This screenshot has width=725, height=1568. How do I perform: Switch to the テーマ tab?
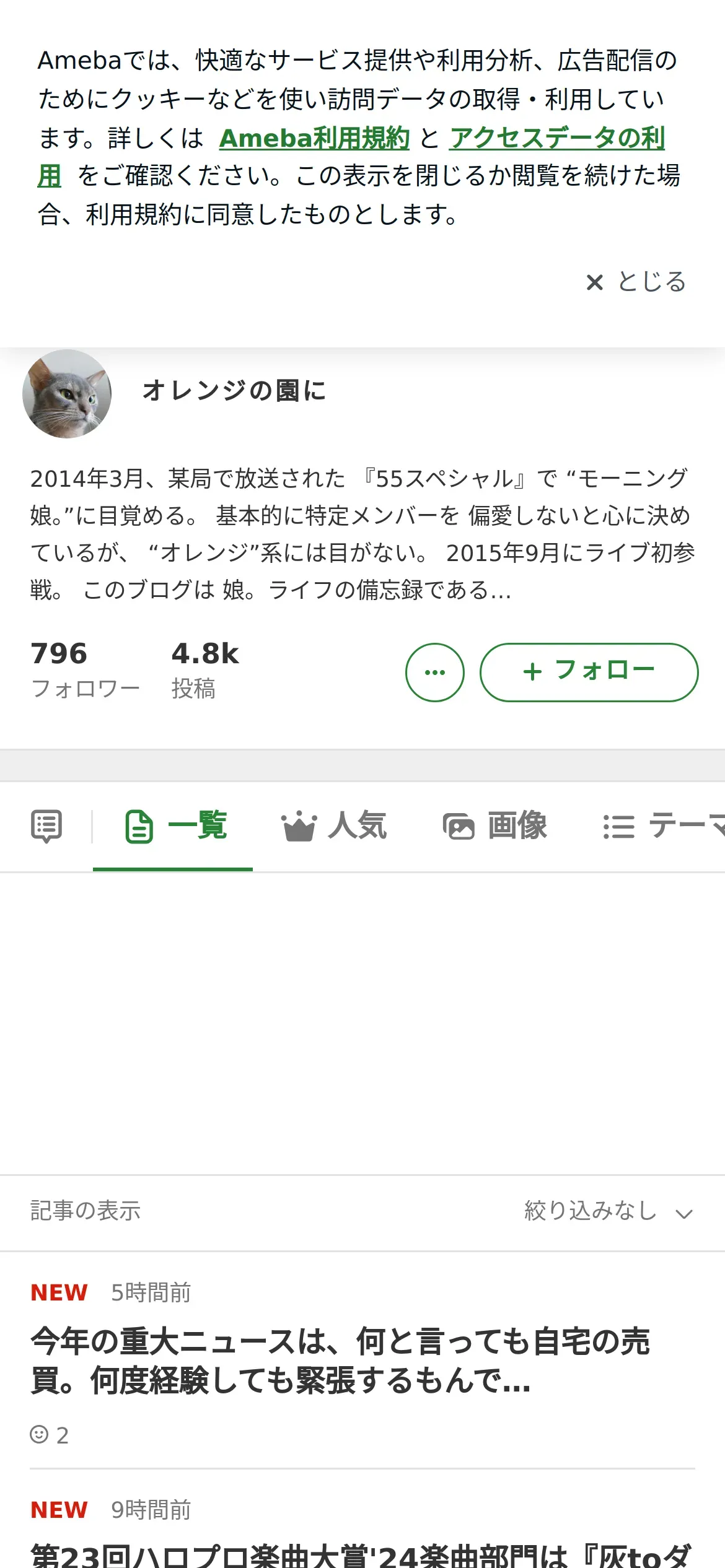tap(663, 826)
